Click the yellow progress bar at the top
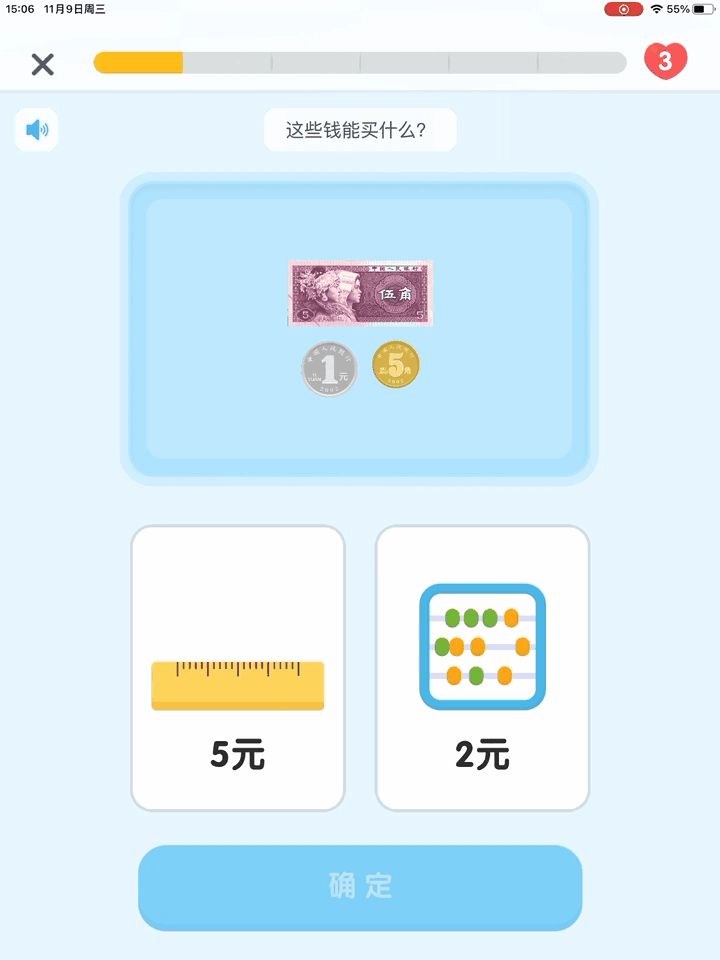This screenshot has height=960, width=720. (x=140, y=62)
